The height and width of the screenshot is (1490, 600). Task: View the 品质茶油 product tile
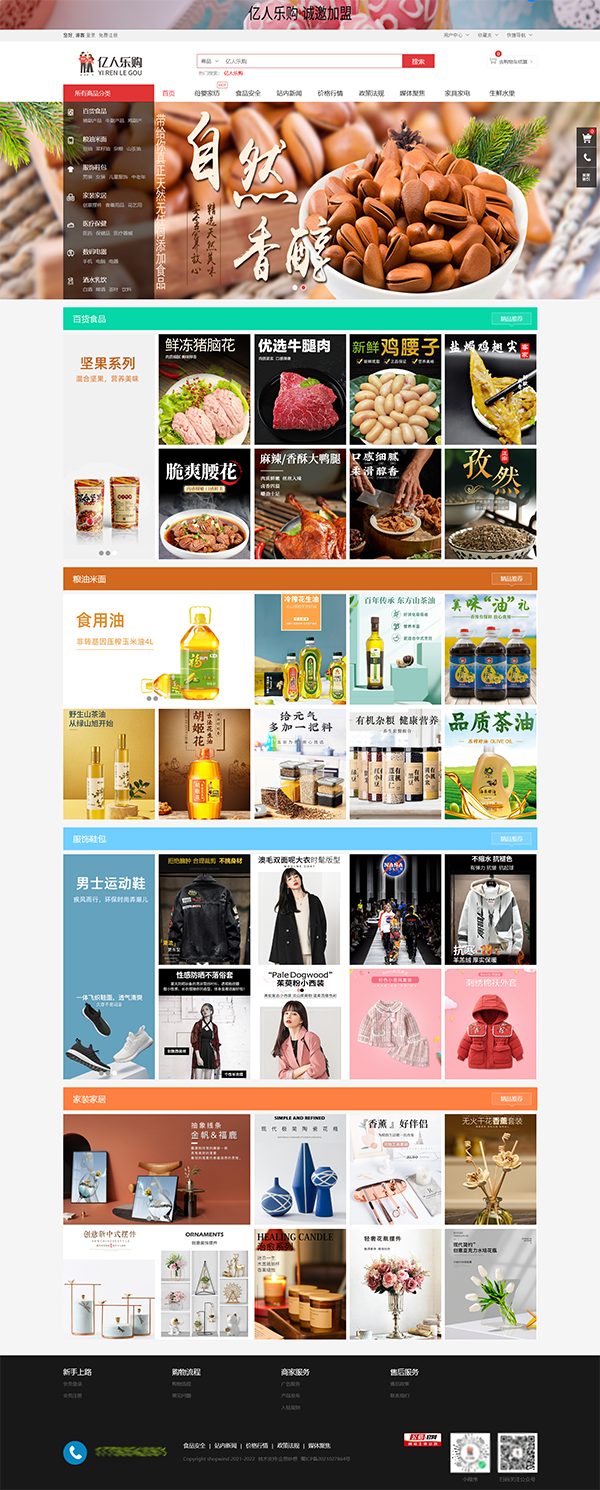point(490,763)
